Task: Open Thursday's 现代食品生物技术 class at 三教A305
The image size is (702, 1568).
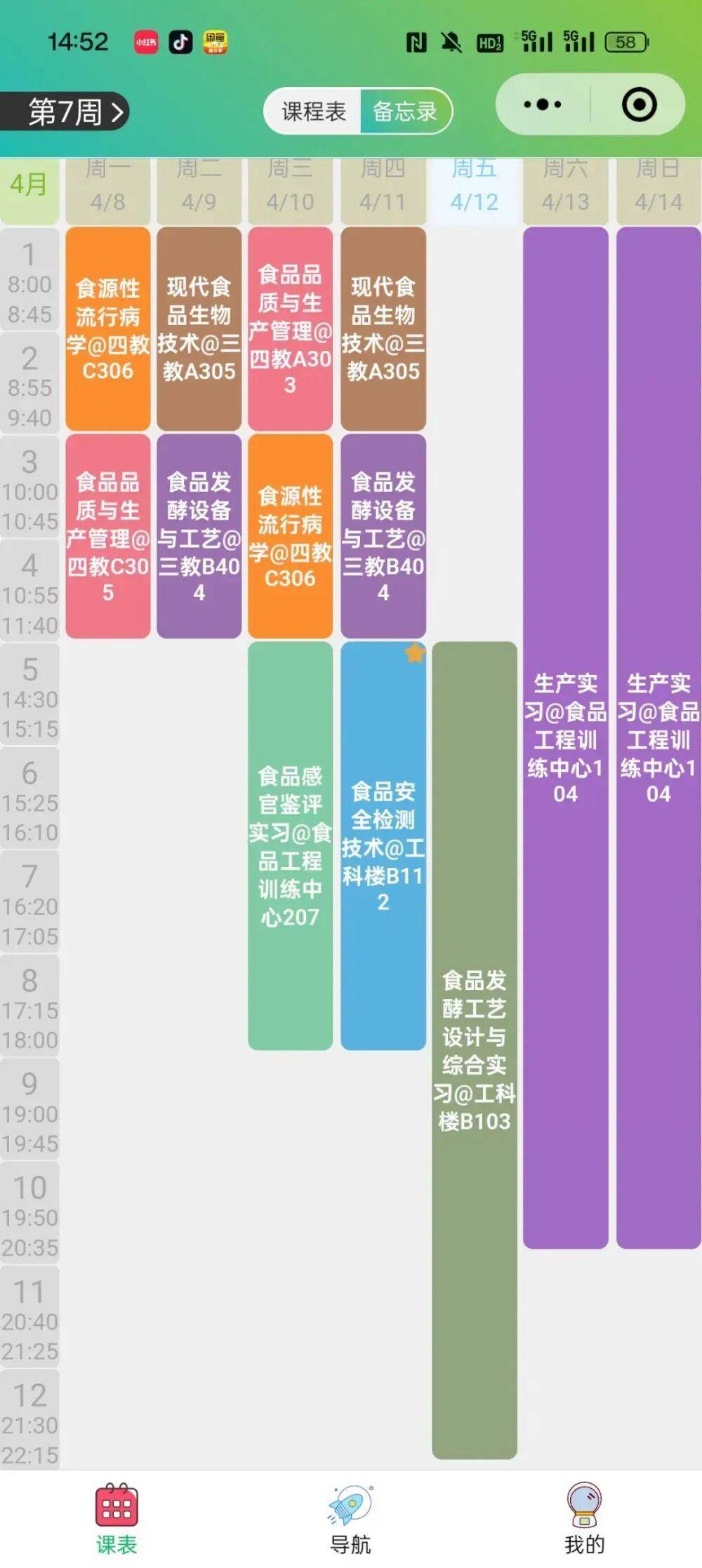Action: click(383, 328)
